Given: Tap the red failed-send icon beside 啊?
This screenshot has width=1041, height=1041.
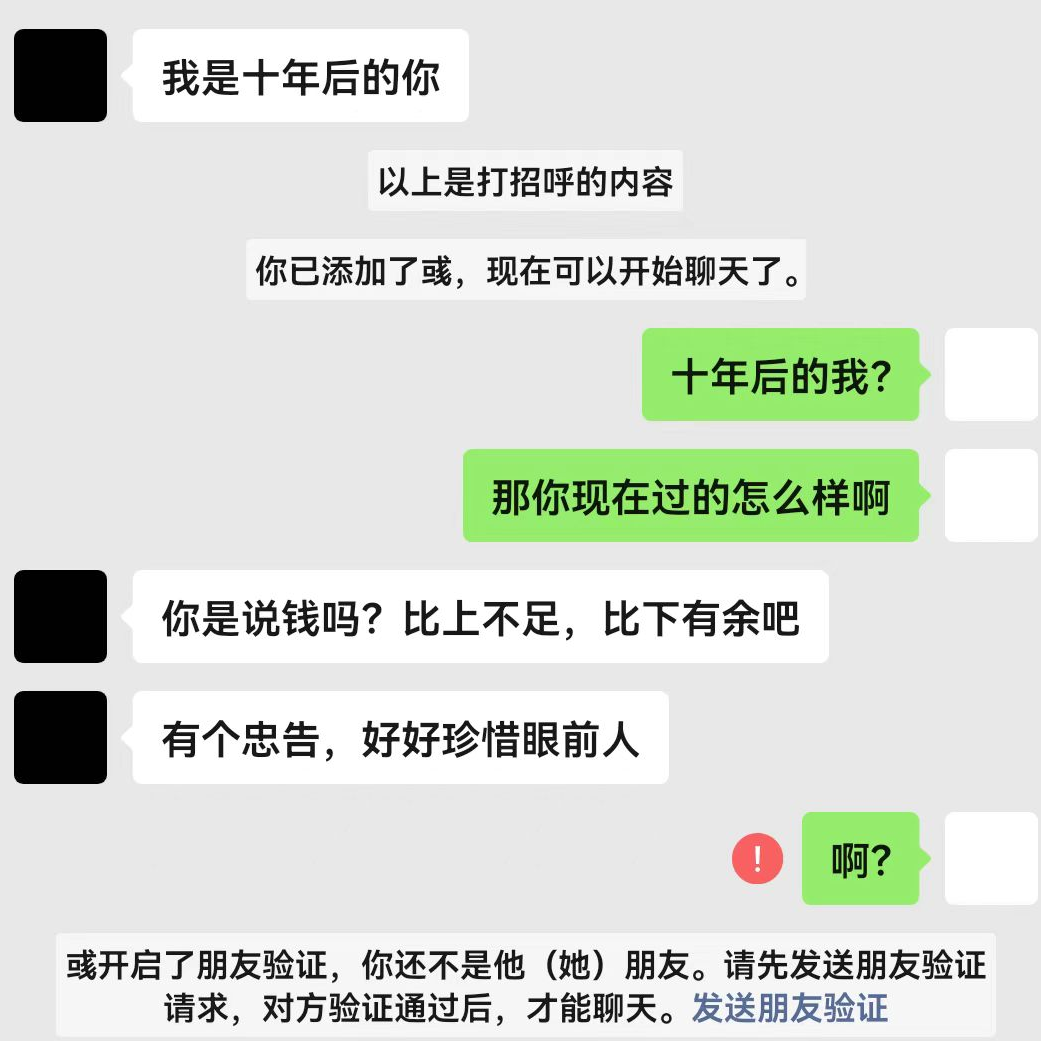Looking at the screenshot, I should [x=757, y=858].
